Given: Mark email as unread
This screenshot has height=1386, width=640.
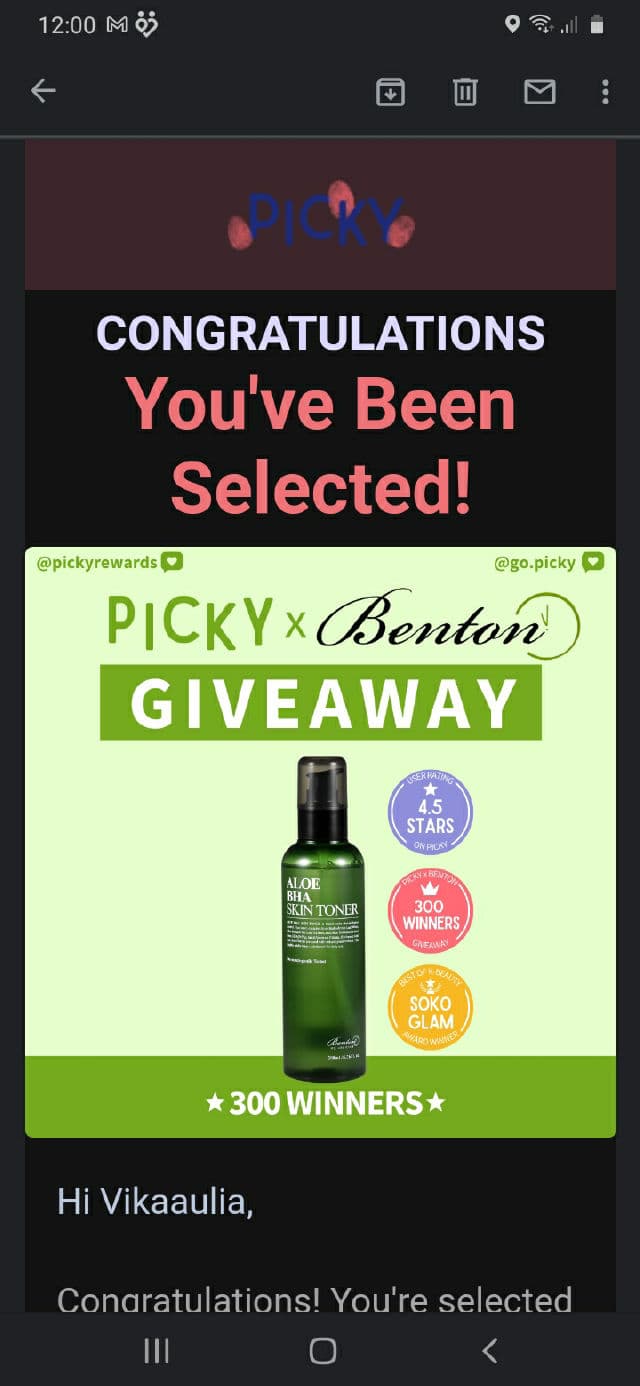Looking at the screenshot, I should pos(540,92).
